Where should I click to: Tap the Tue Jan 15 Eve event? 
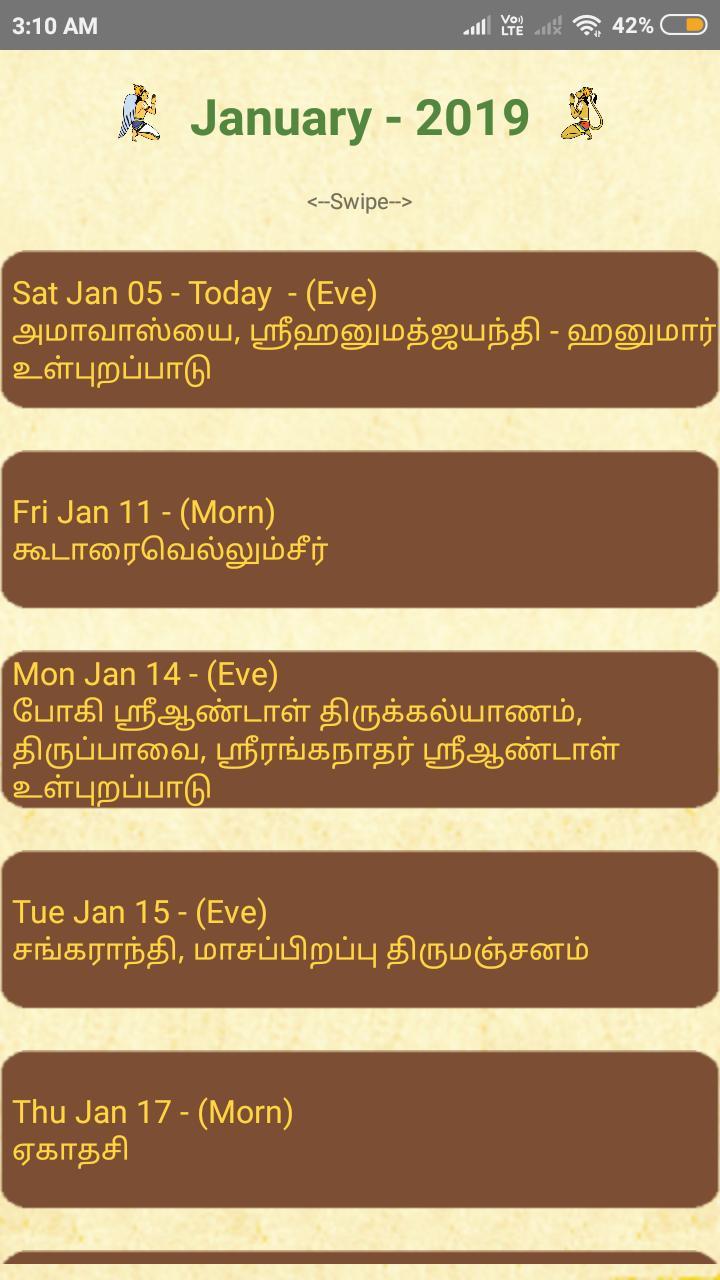pyautogui.click(x=360, y=930)
